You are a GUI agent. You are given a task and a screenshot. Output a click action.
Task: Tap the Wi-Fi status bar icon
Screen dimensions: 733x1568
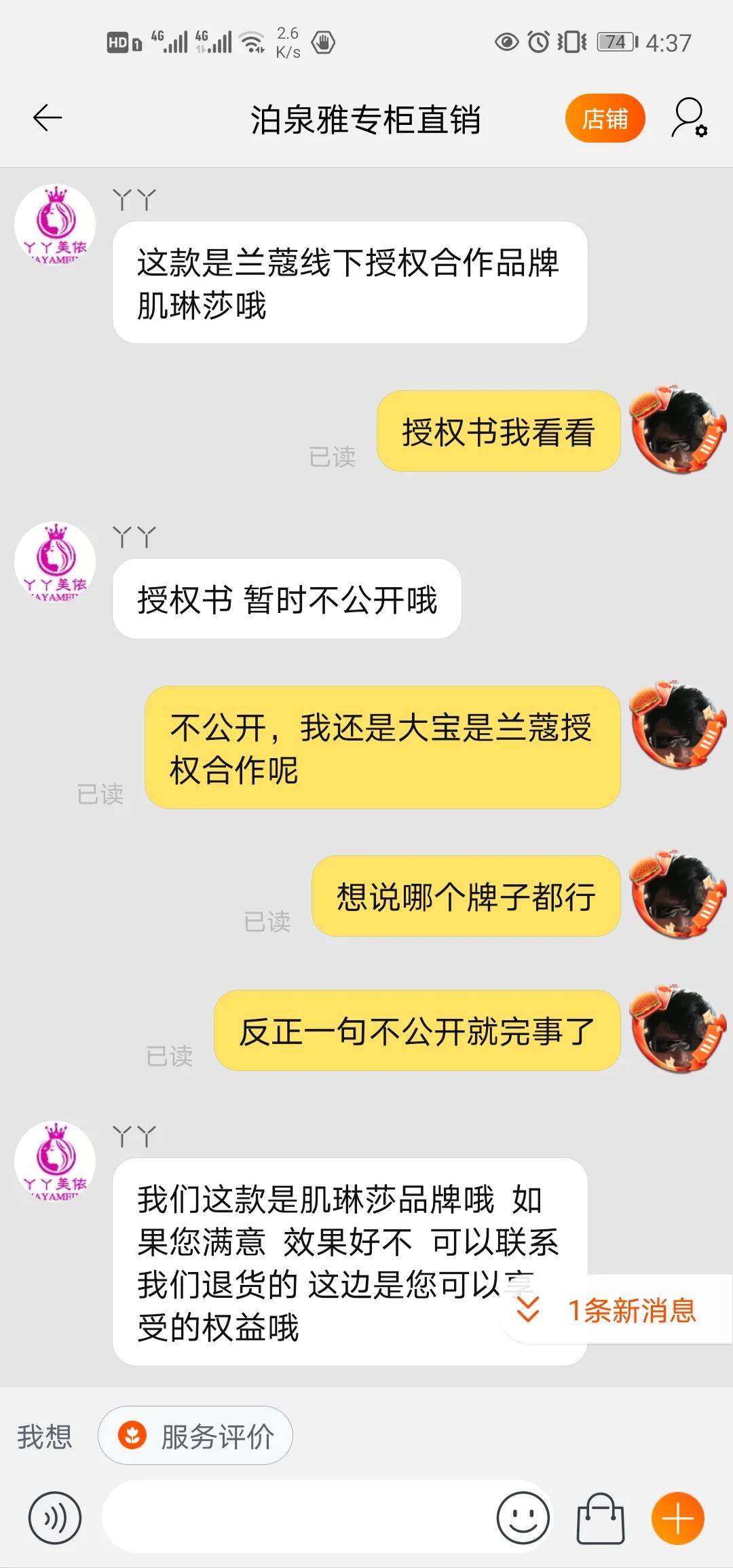tap(252, 41)
